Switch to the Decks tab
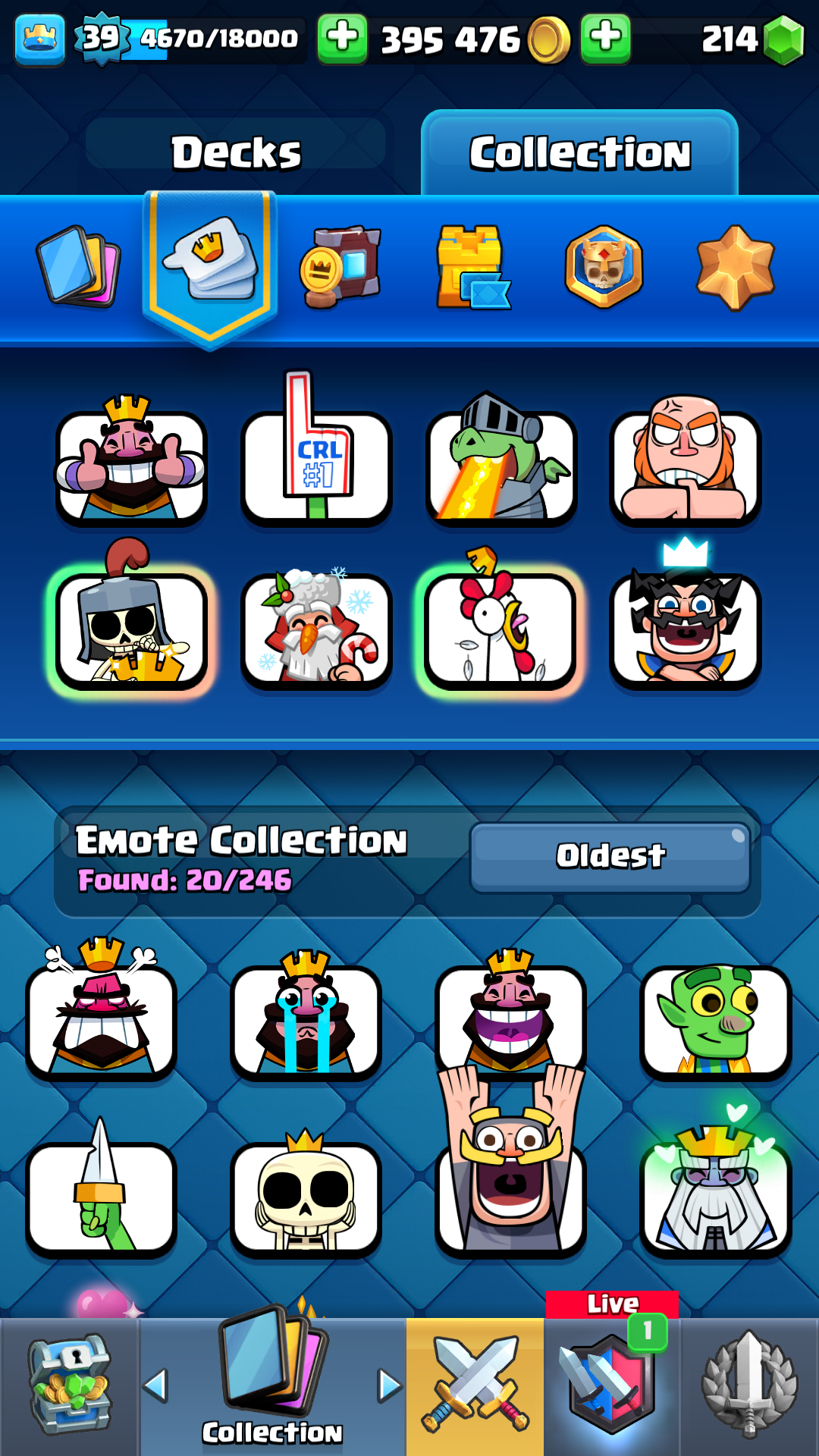This screenshot has width=819, height=1456. 236,152
